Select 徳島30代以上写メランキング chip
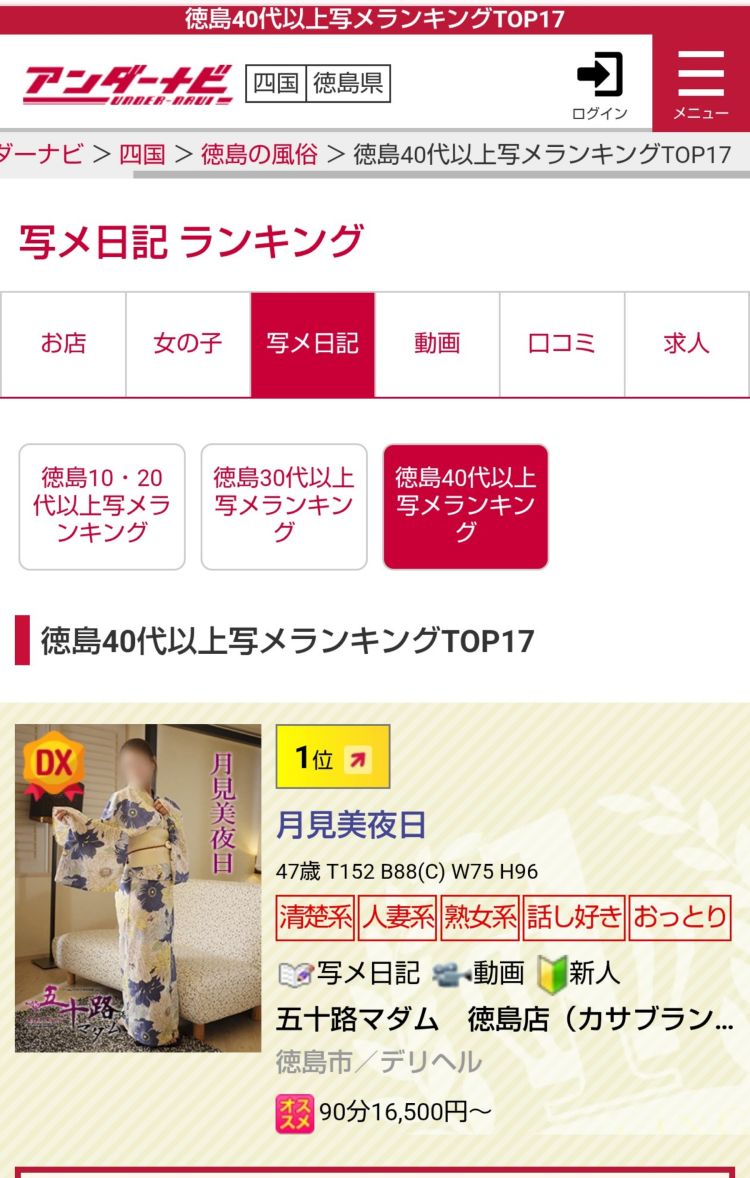 coord(284,506)
